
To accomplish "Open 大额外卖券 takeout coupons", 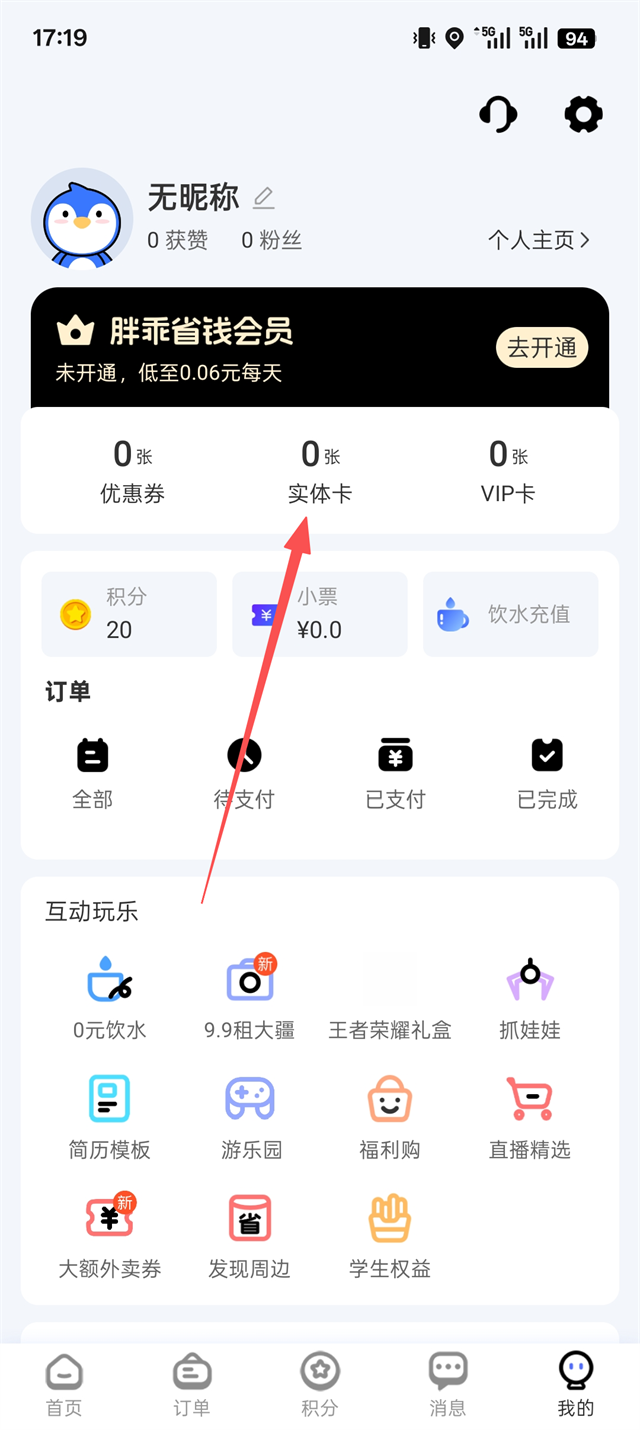I will click(x=110, y=1236).
